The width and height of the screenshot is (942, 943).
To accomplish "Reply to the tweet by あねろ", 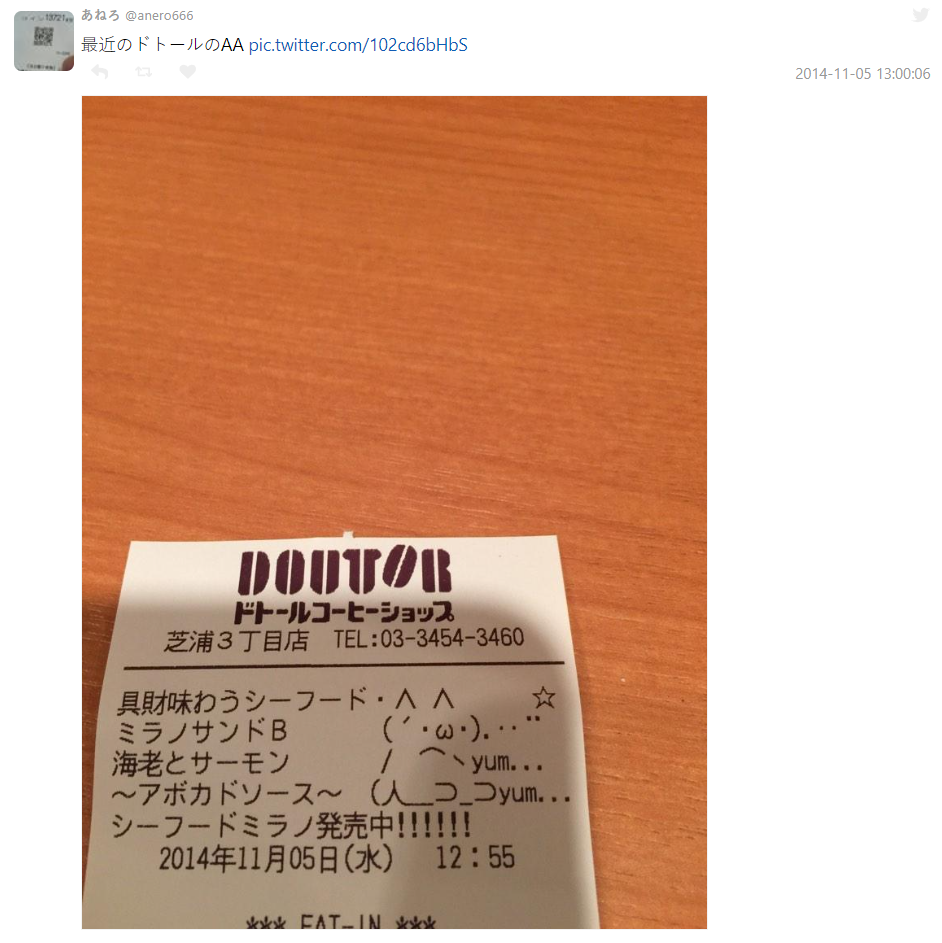I will (99, 72).
